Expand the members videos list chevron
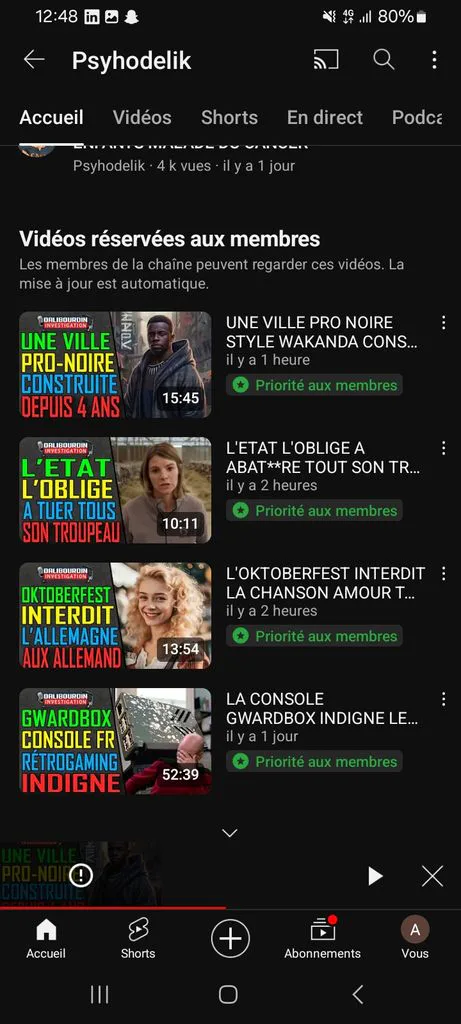461x1024 pixels. 230,833
